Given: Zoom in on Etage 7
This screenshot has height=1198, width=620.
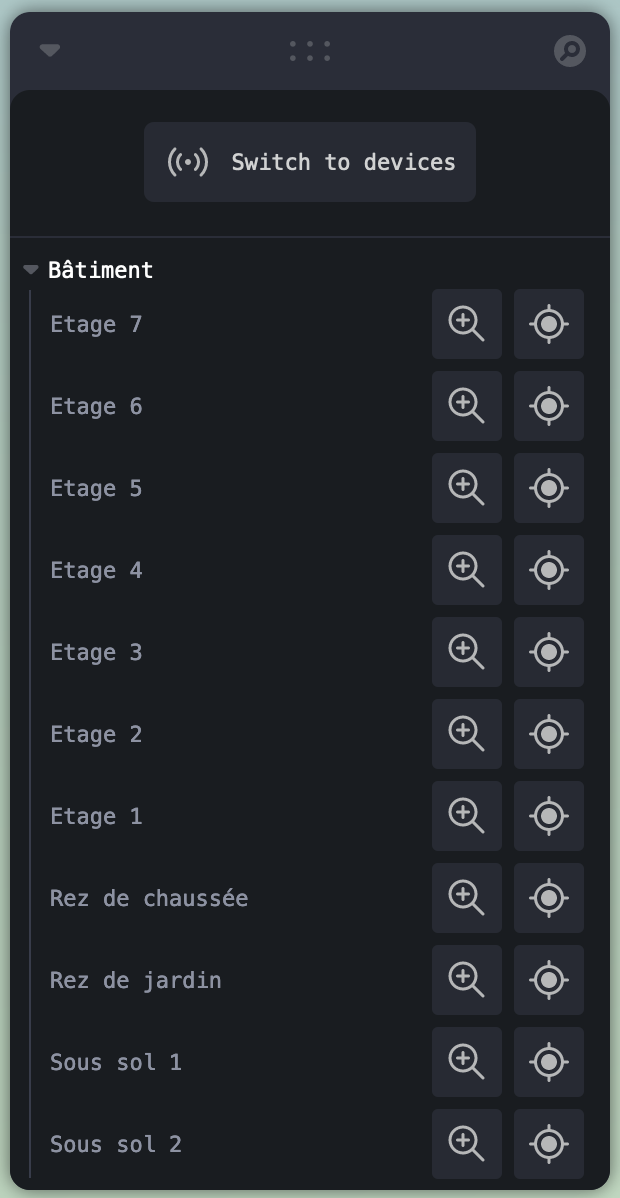Looking at the screenshot, I should pos(466,324).
